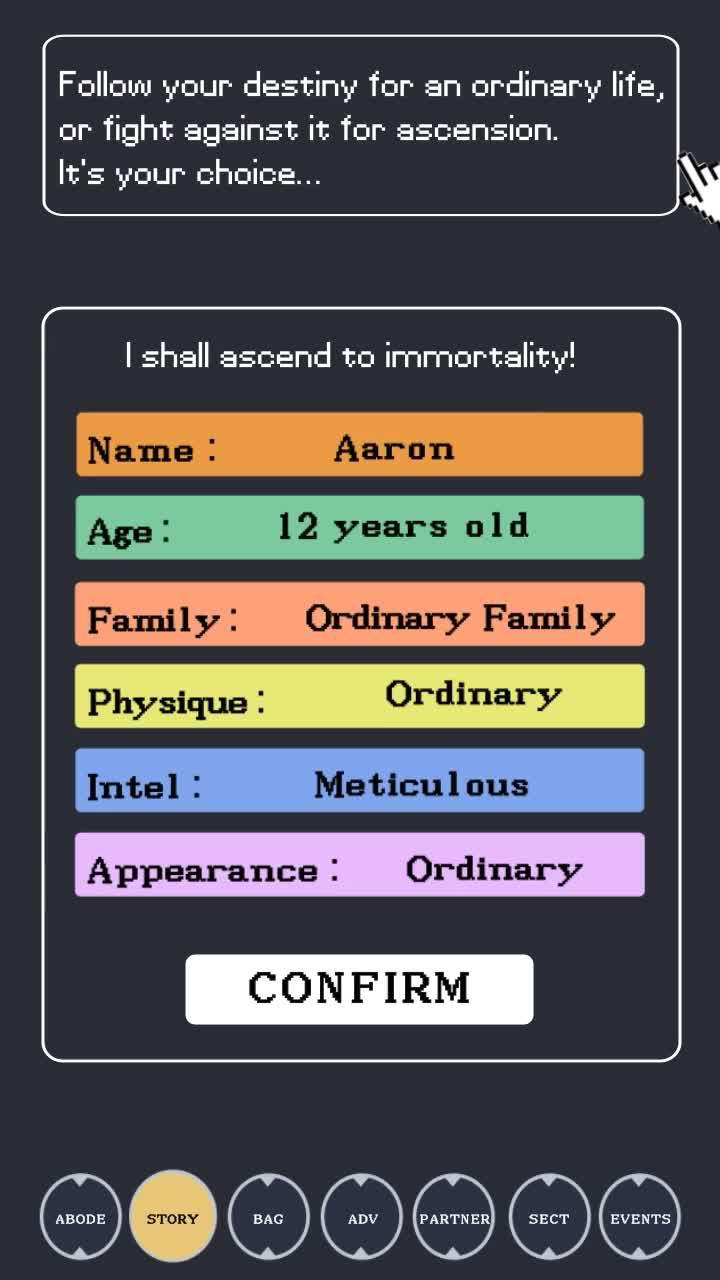Open the Abode tab
Viewport: 720px width, 1280px height.
pyautogui.click(x=80, y=1218)
